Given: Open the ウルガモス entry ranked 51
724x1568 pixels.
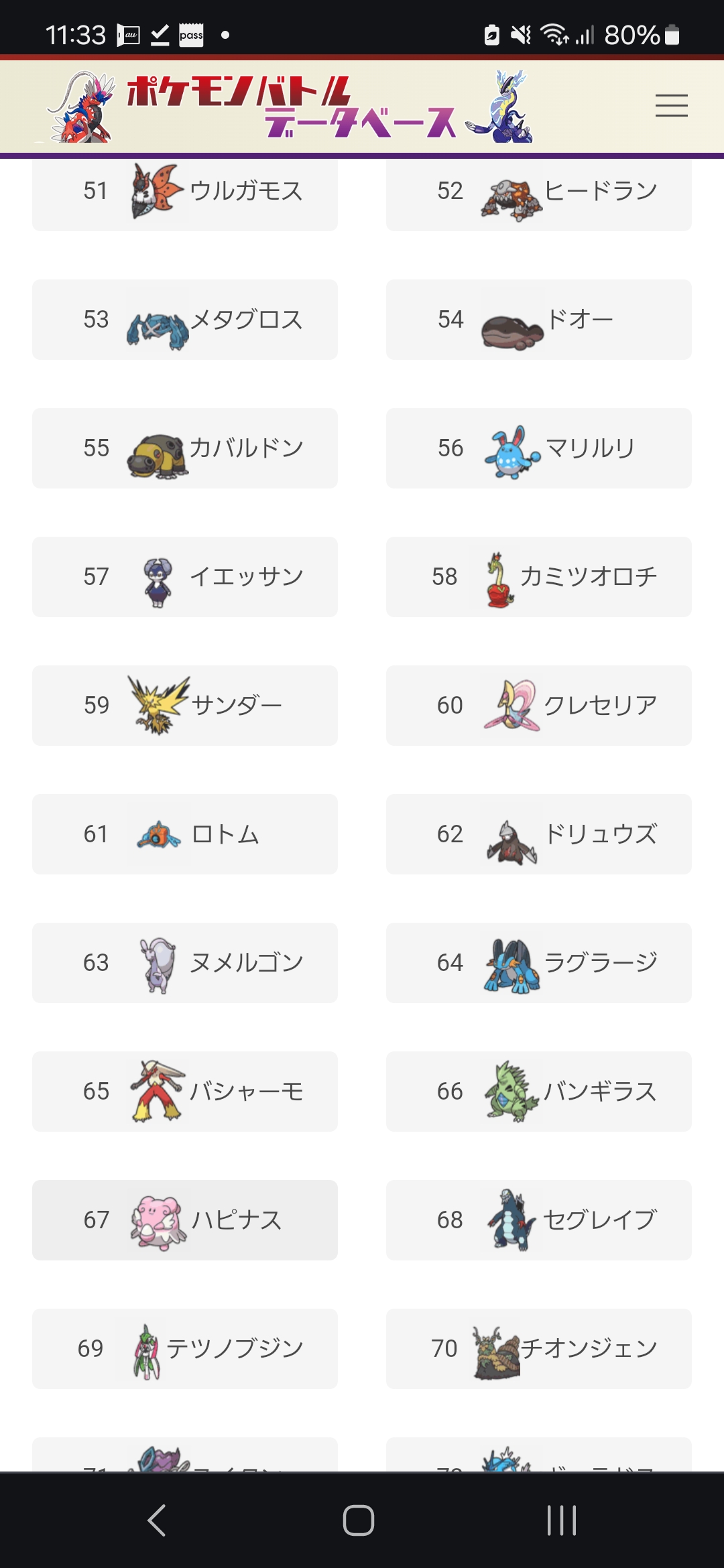Looking at the screenshot, I should click(x=185, y=192).
